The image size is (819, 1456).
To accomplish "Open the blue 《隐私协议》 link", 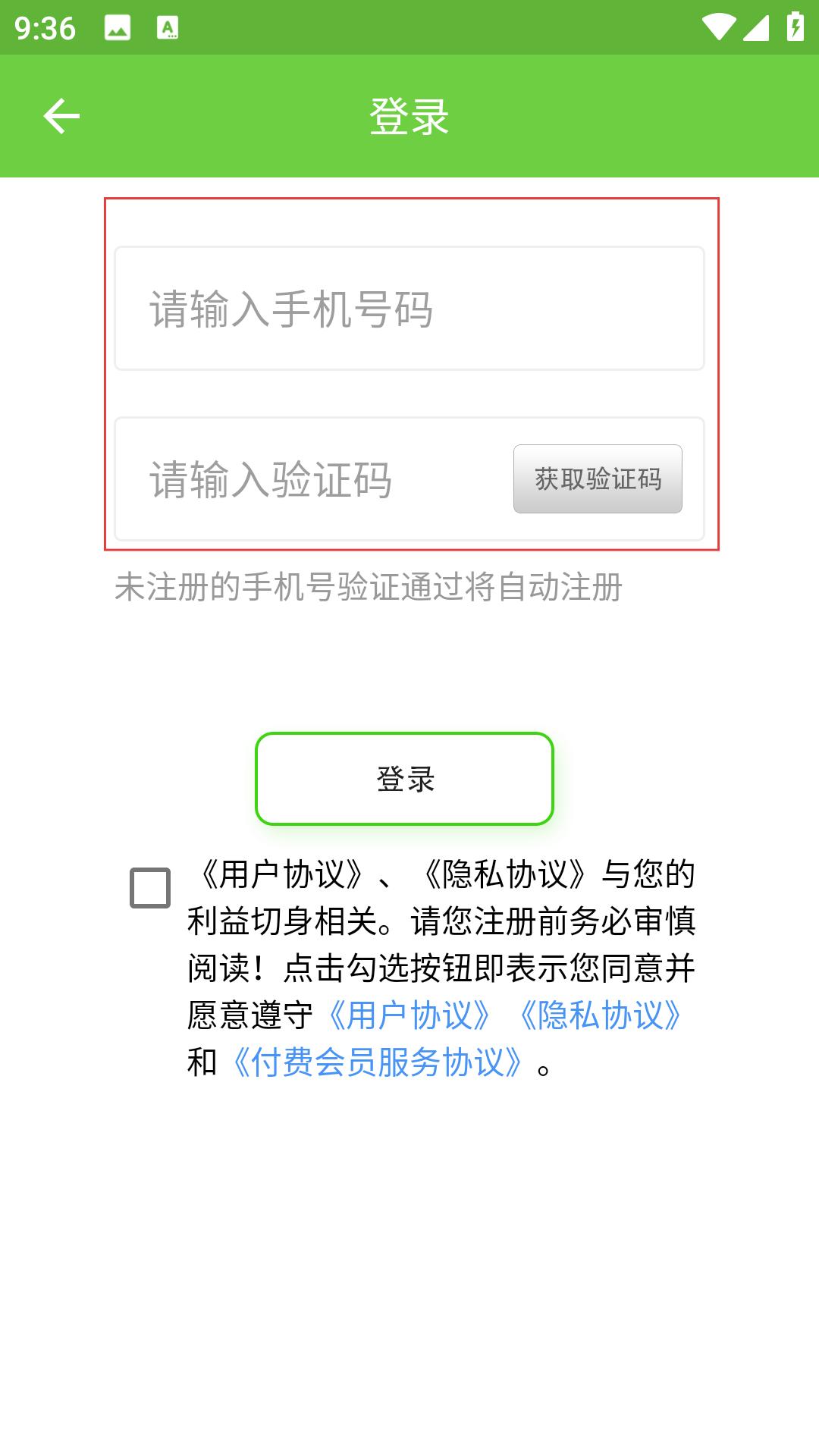I will point(601,1015).
